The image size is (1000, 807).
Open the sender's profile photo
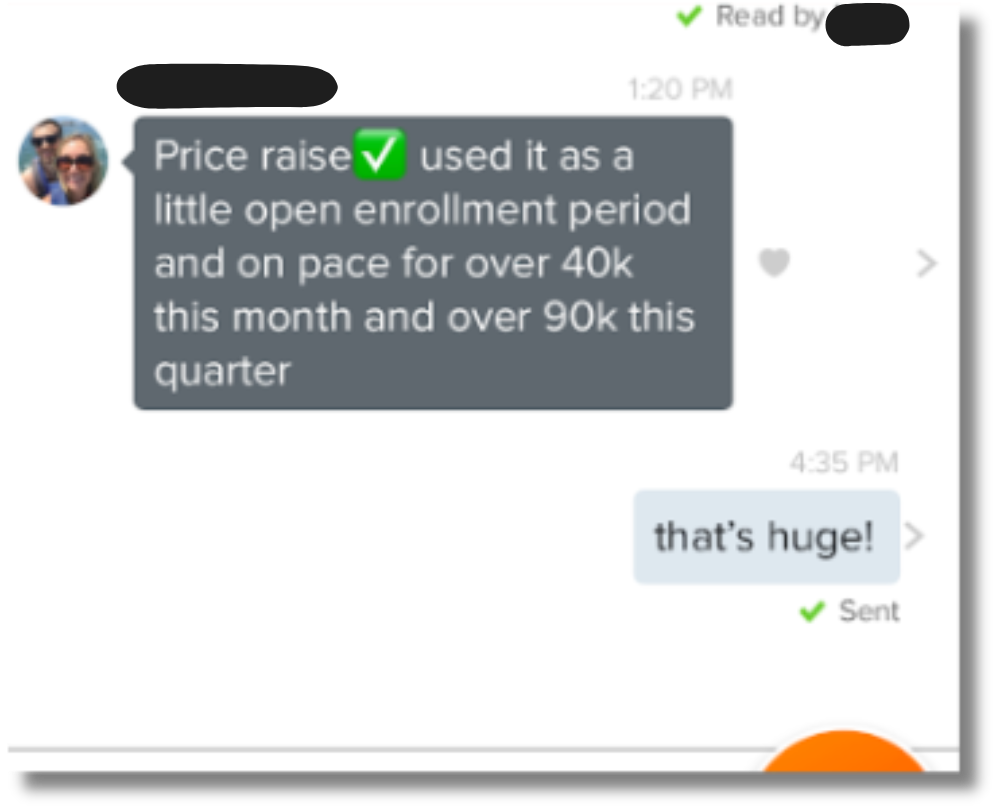63,161
